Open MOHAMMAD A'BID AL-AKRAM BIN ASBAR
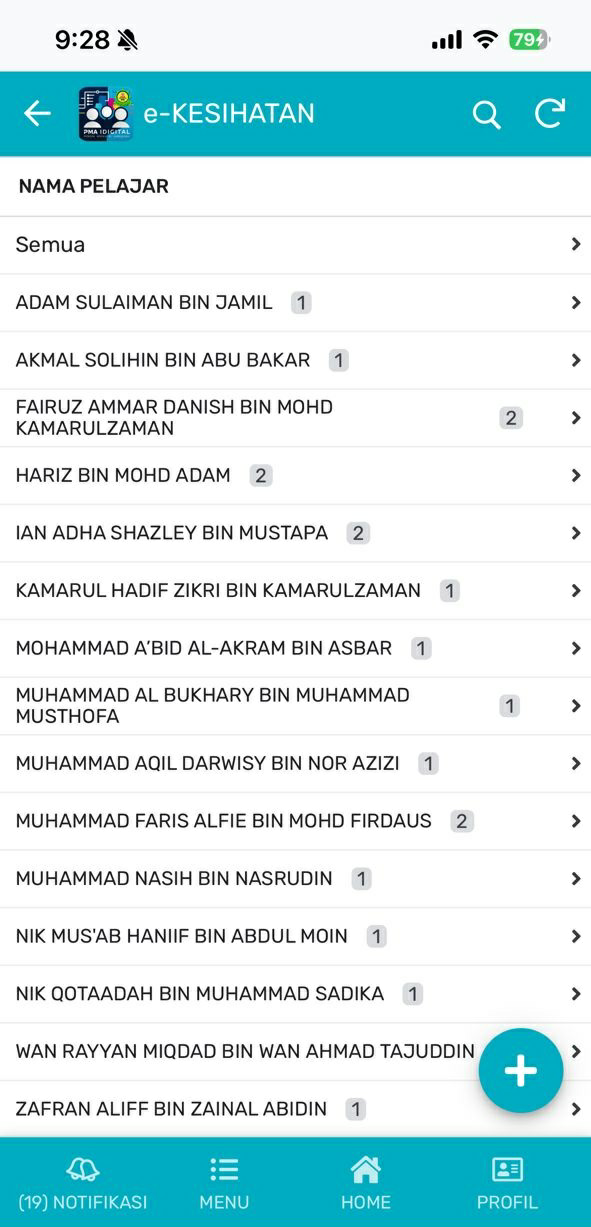This screenshot has width=591, height=1227. (295, 648)
